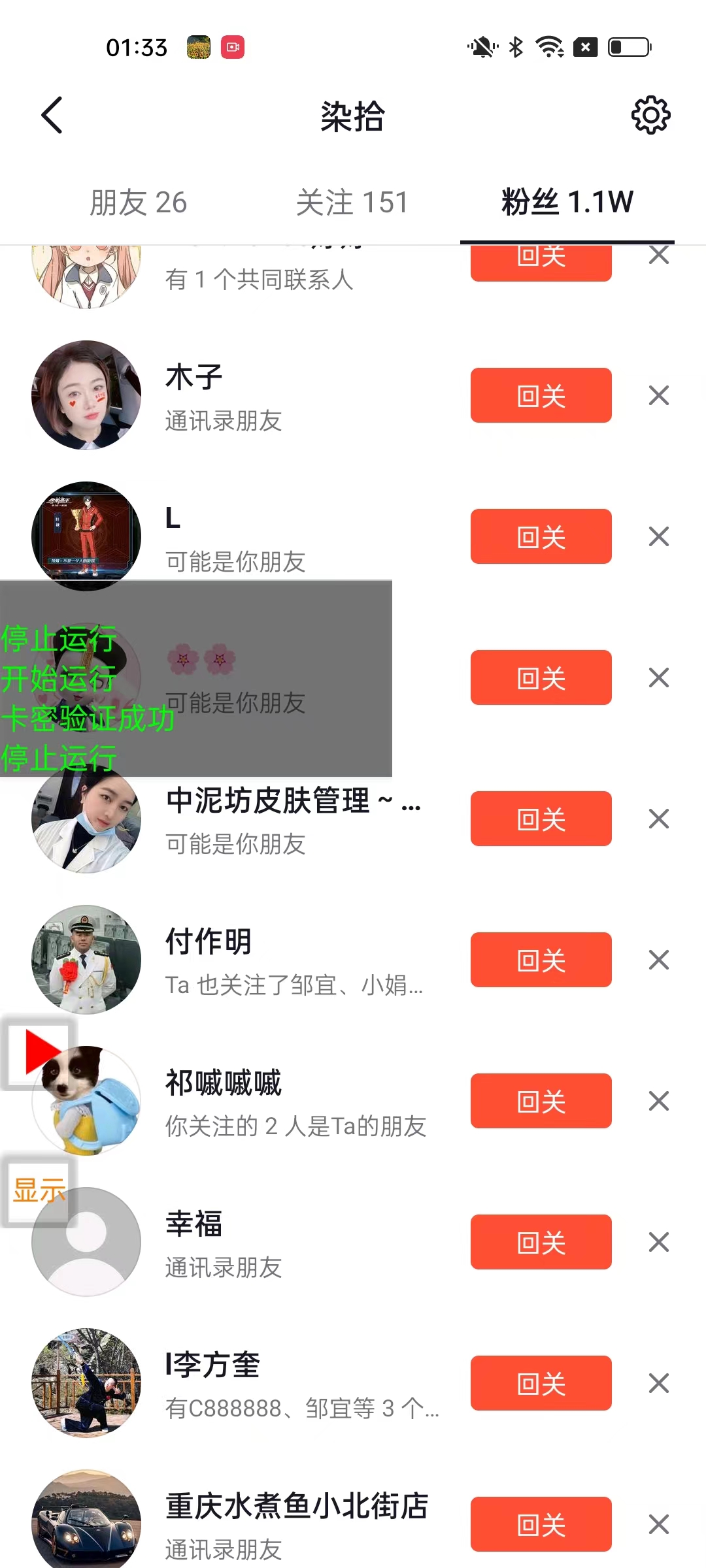Image resolution: width=706 pixels, height=1568 pixels.
Task: Dismiss fan 幸福 using the X
Action: (658, 1242)
